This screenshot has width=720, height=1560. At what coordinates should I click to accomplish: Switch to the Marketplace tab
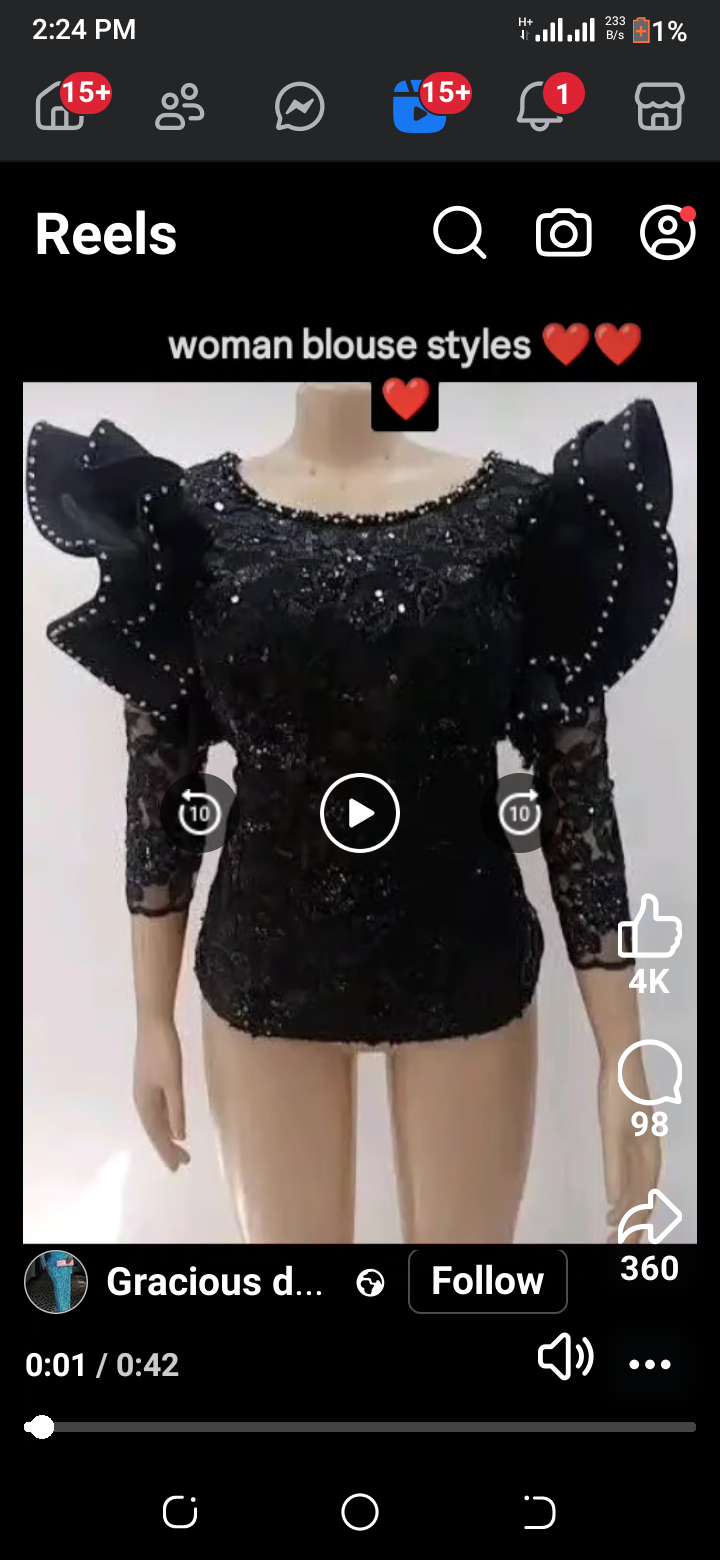[x=660, y=107]
